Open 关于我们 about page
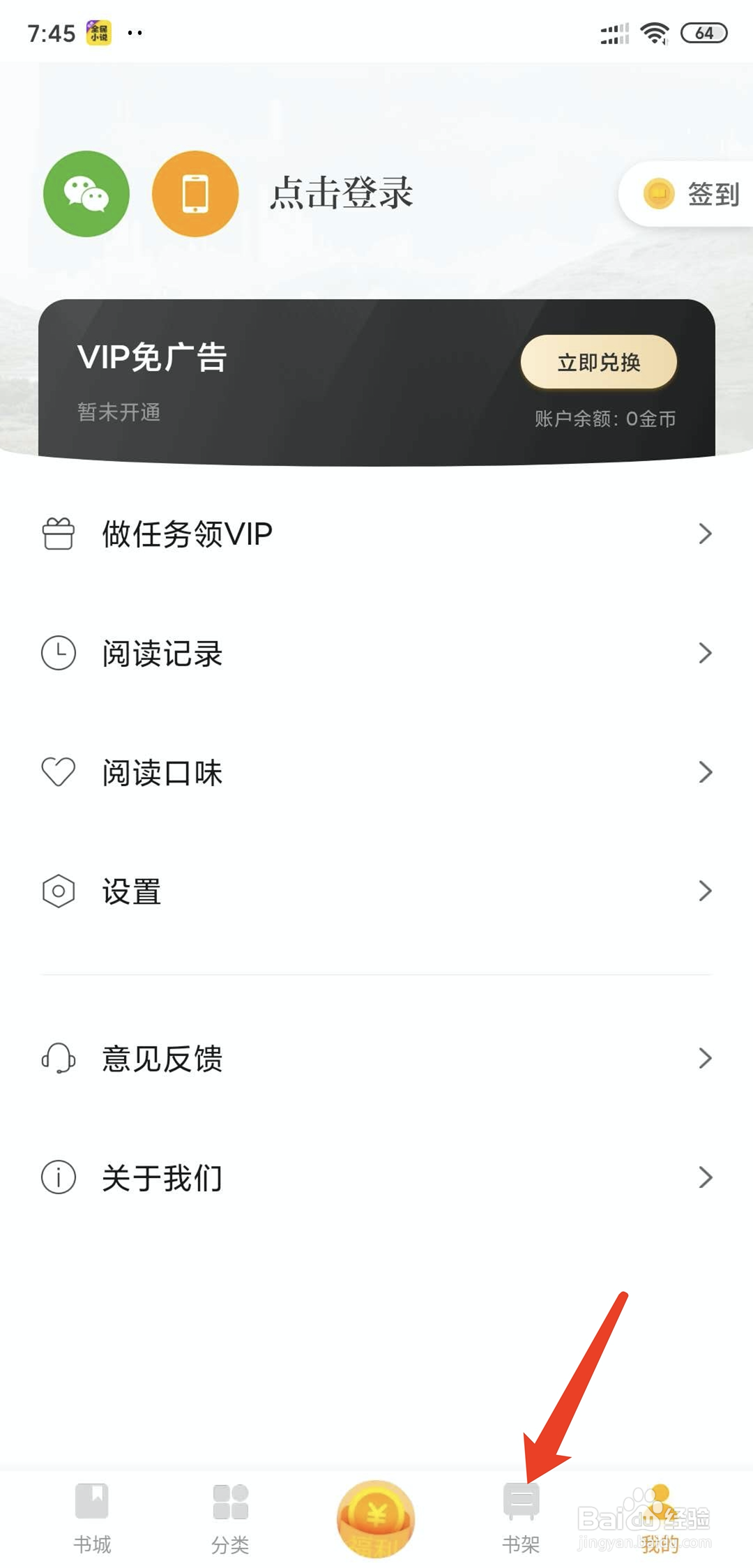Viewport: 753px width, 1568px height. pos(376,1178)
